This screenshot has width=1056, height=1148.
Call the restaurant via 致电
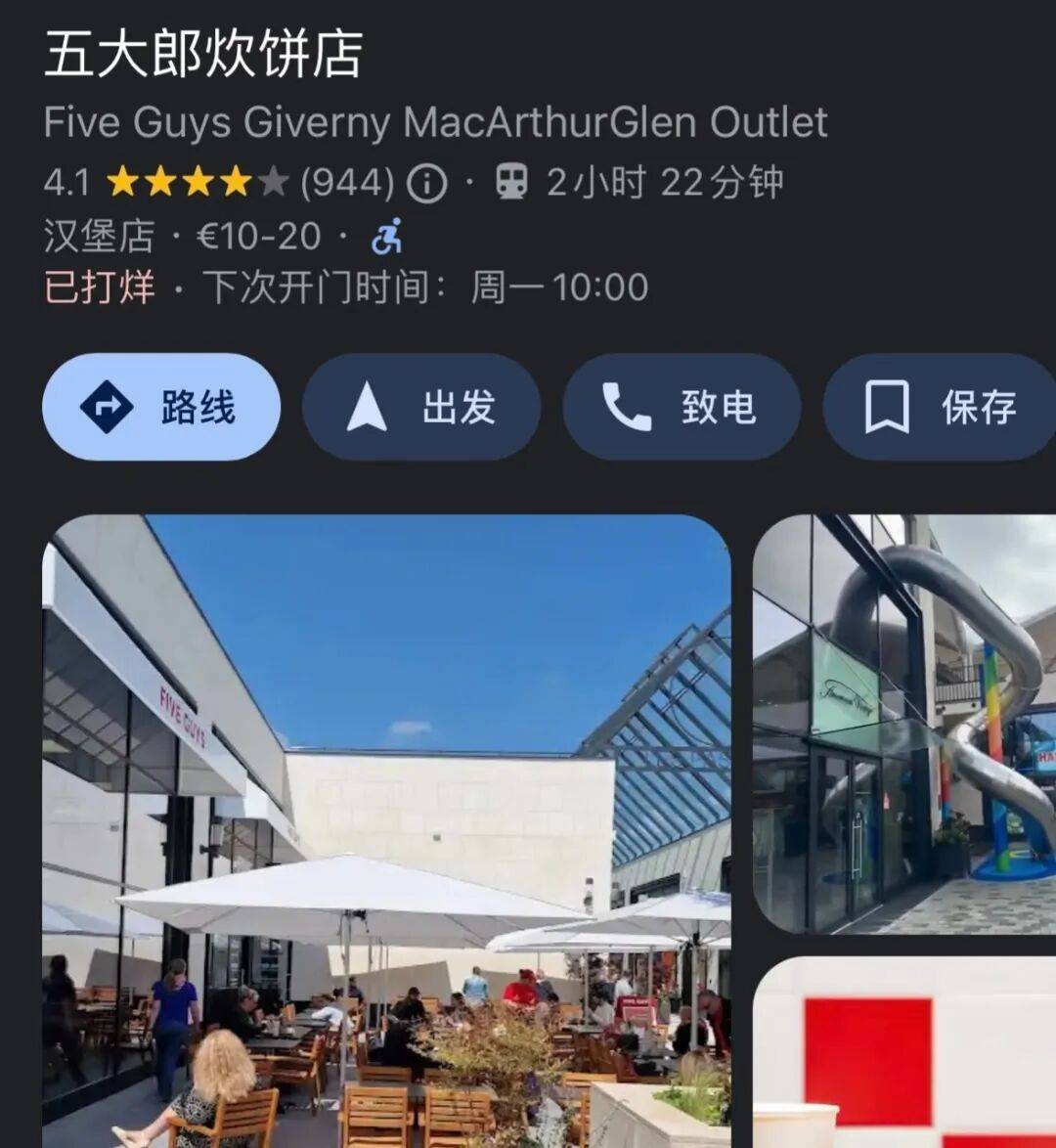[x=682, y=407]
